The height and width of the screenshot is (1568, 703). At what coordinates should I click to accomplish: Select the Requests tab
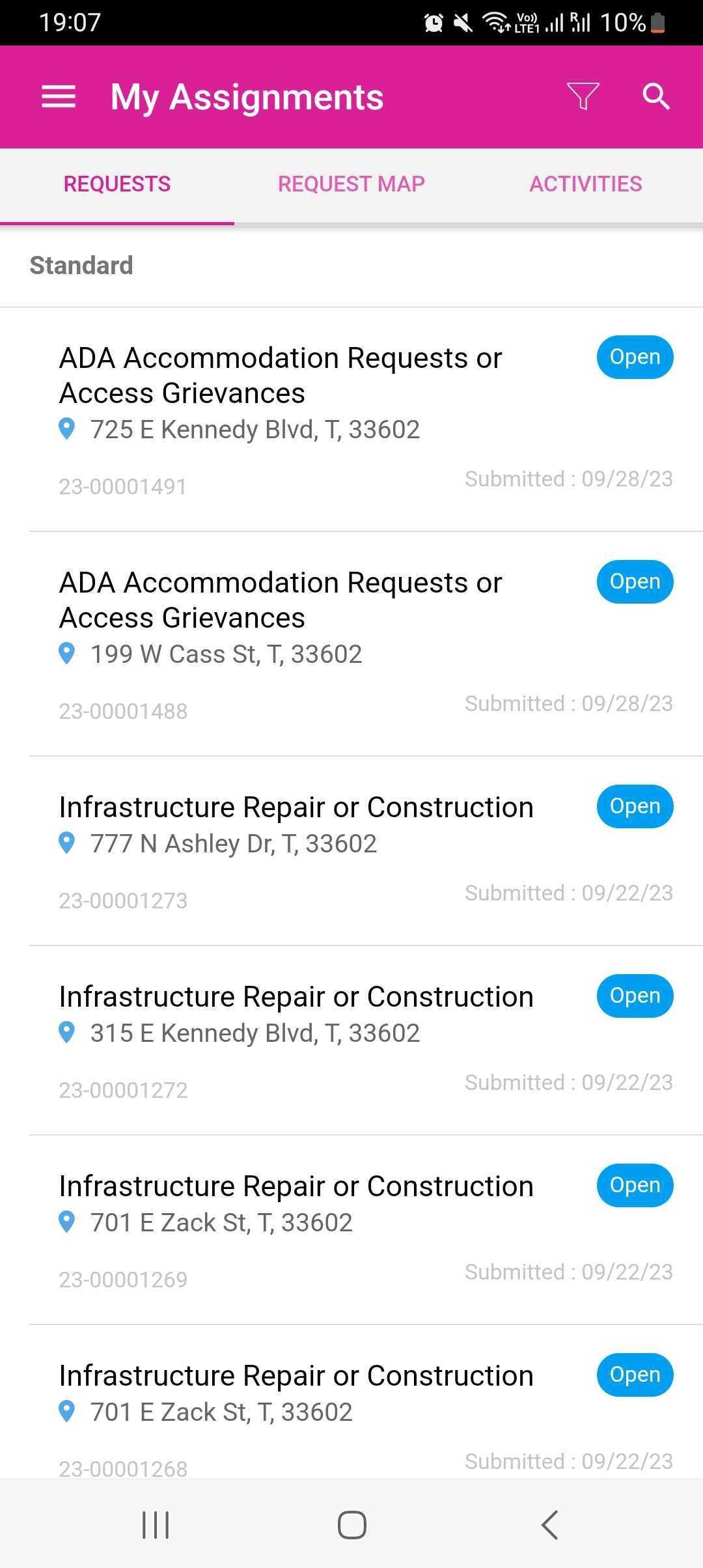(x=117, y=184)
